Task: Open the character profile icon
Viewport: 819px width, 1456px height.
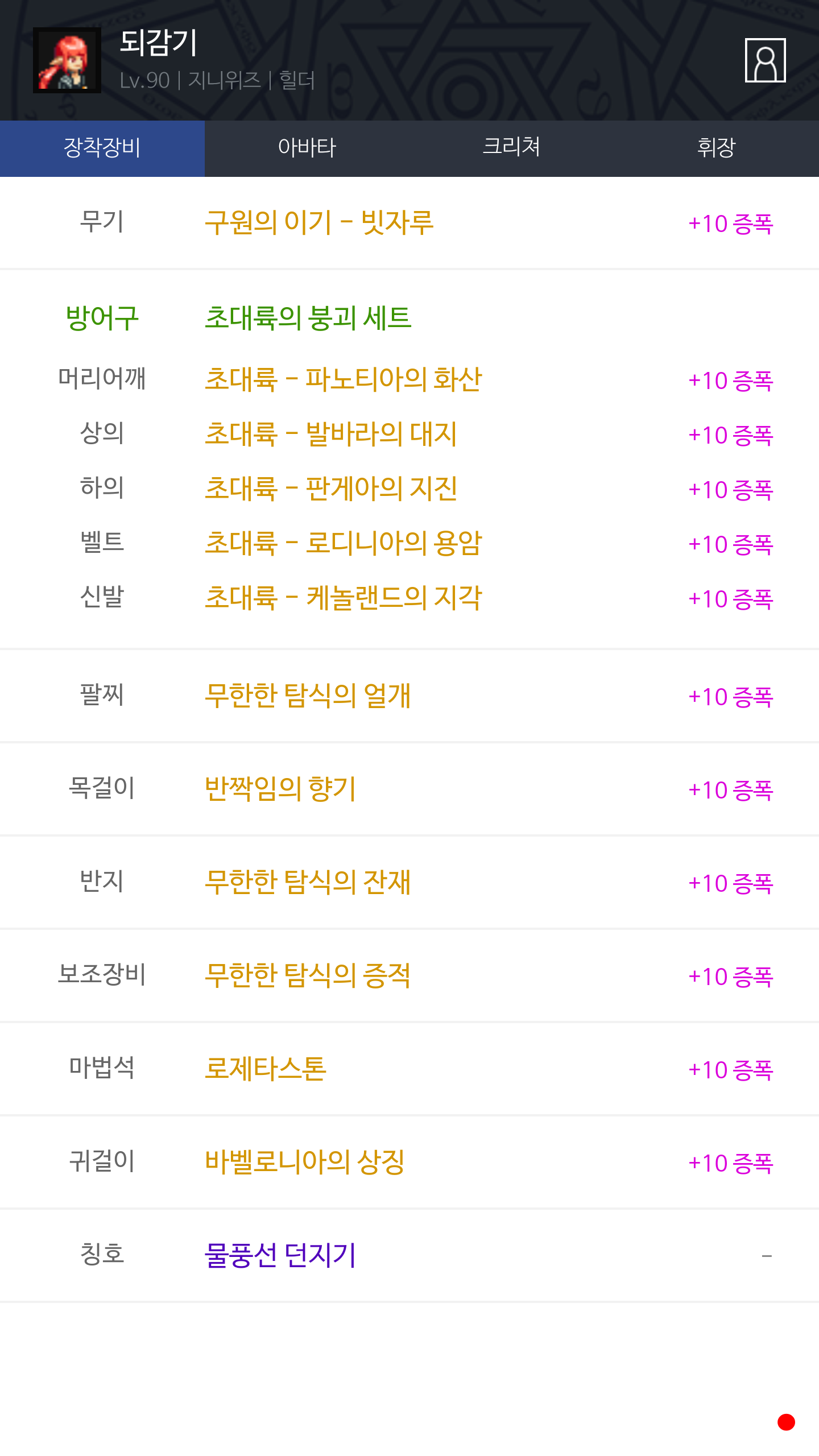Action: (x=765, y=60)
